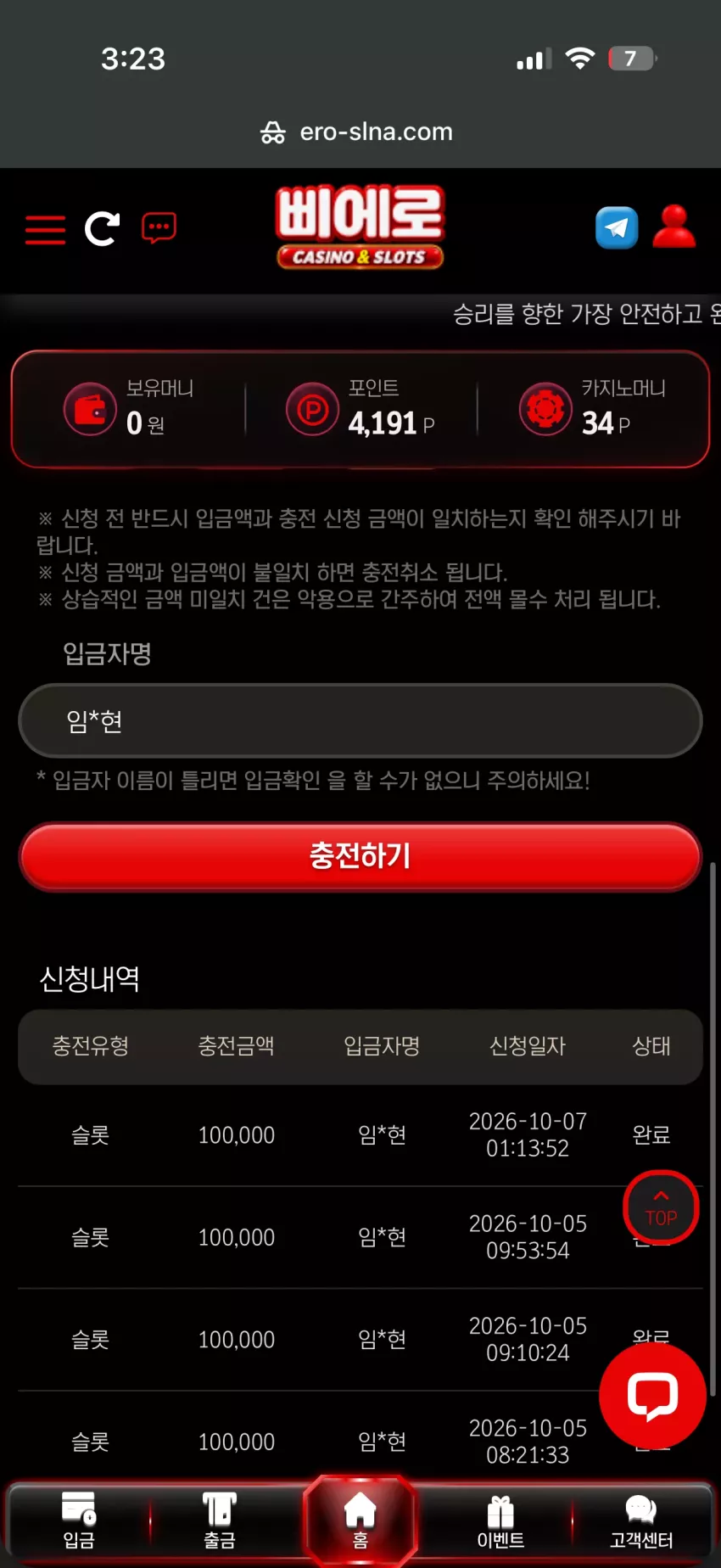The height and width of the screenshot is (1568, 721).
Task: Open the hamburger menu
Action: 45,229
